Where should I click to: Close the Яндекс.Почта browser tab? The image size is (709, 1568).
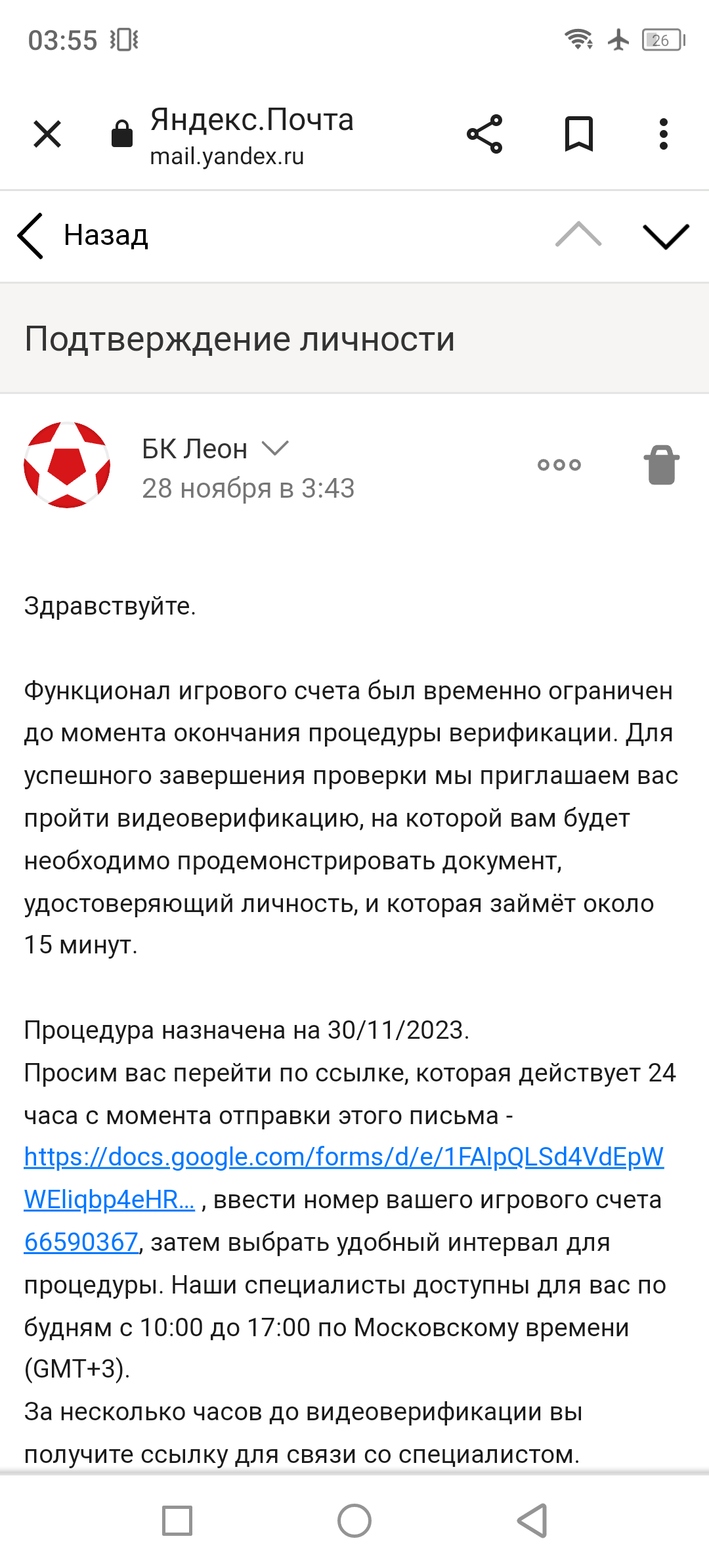tap(47, 135)
